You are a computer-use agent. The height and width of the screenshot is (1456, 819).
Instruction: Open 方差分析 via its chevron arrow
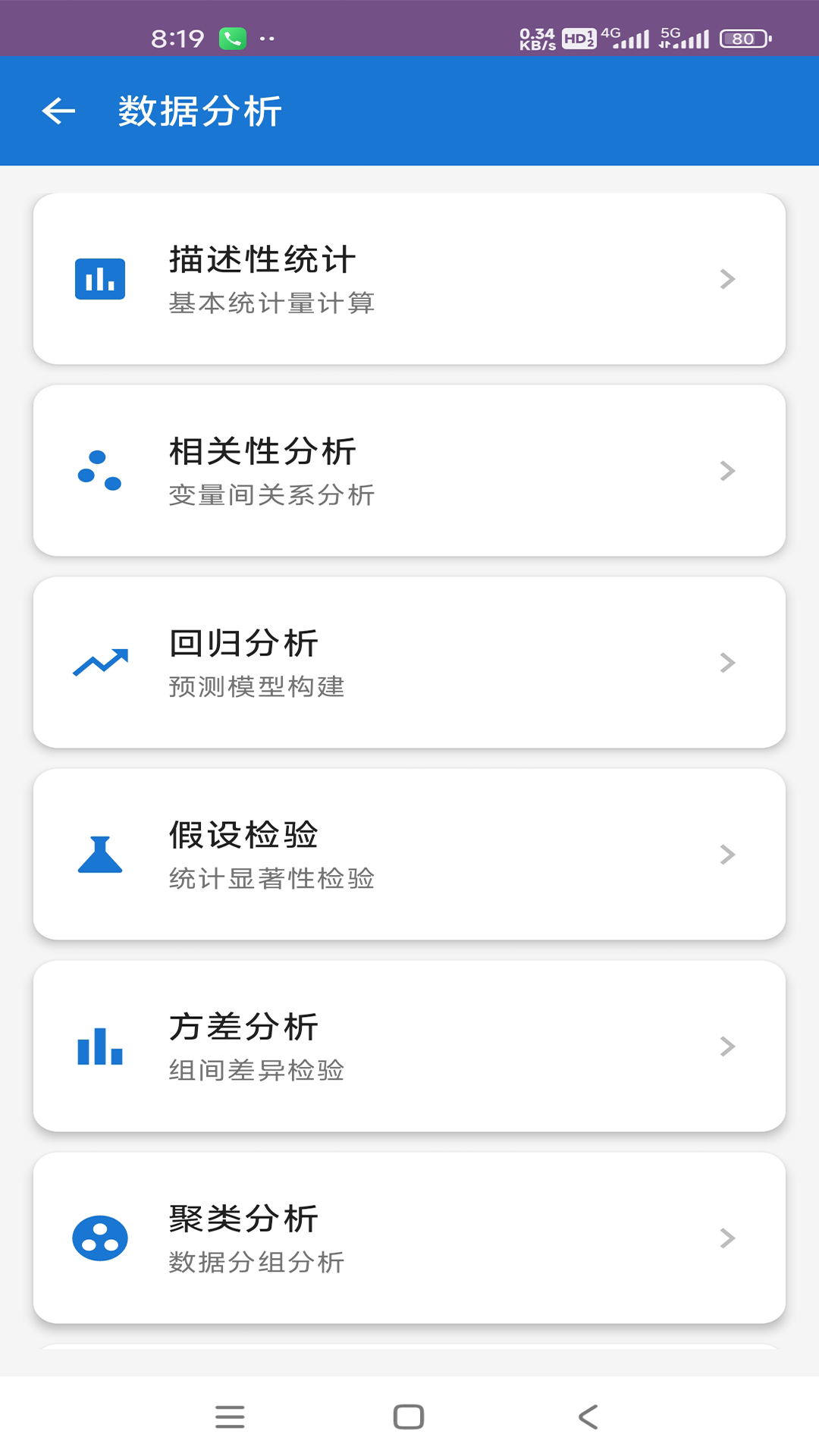coord(727,1046)
